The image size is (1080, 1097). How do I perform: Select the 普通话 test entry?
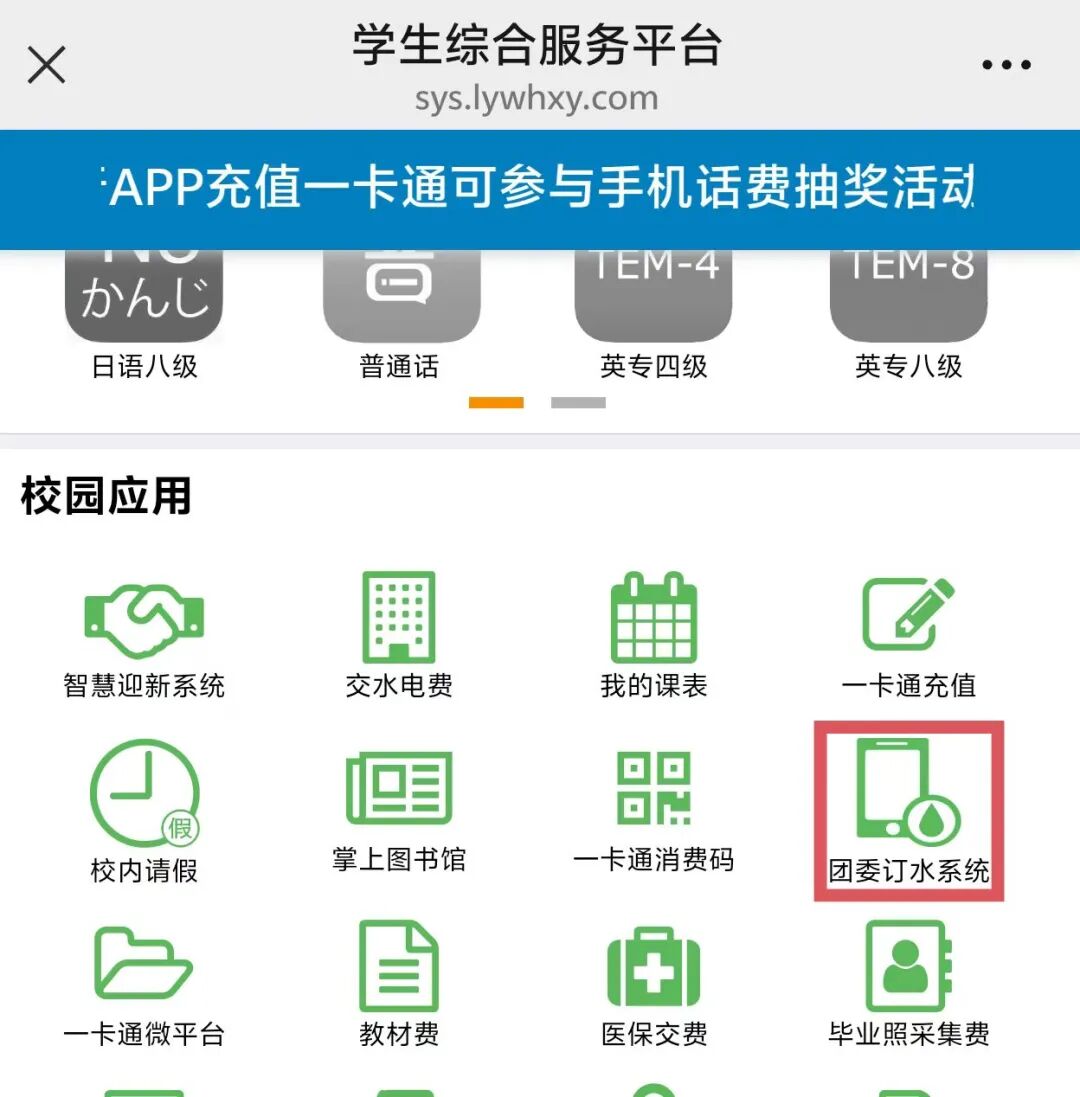pyautogui.click(x=400, y=310)
